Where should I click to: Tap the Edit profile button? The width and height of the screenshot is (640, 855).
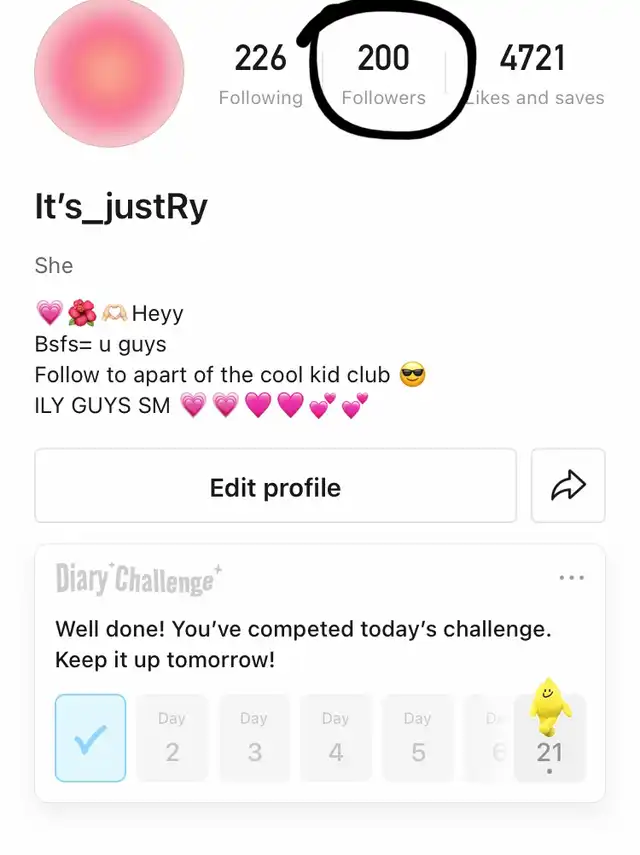275,486
